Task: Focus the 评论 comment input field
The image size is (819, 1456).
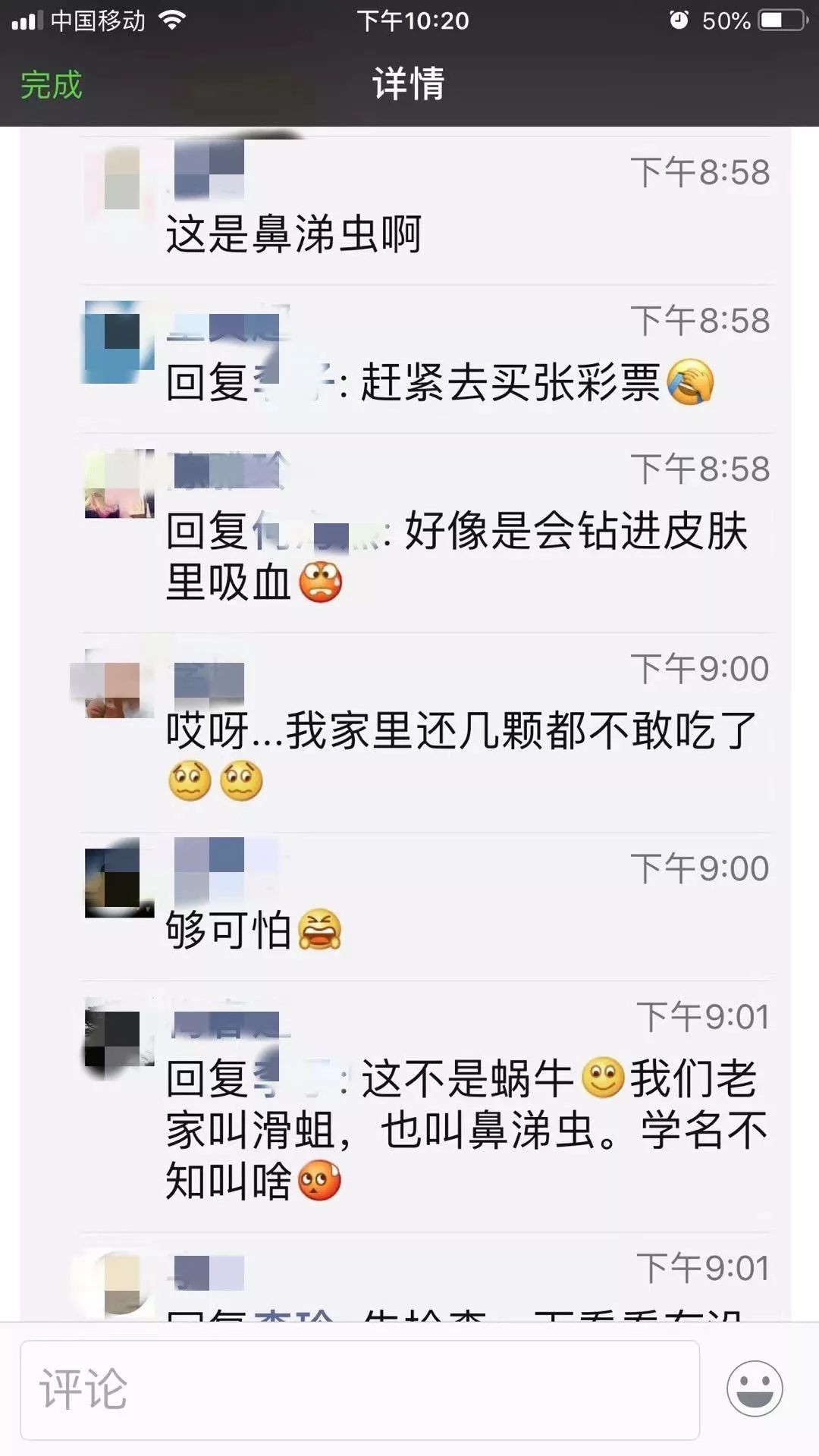Action: coord(359,1389)
